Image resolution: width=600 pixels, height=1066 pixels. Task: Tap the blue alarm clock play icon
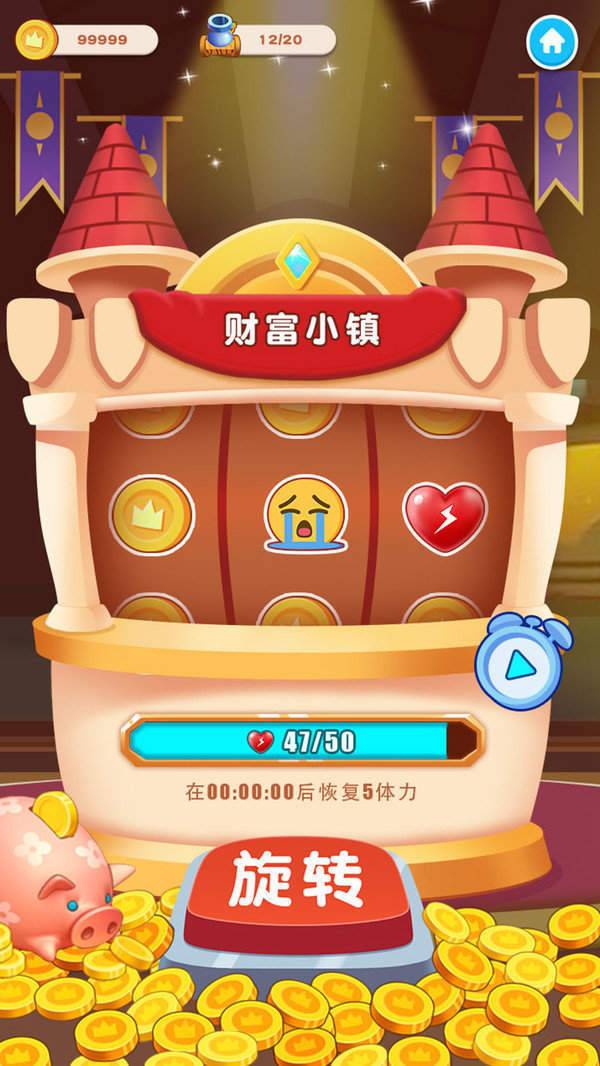coord(519,663)
